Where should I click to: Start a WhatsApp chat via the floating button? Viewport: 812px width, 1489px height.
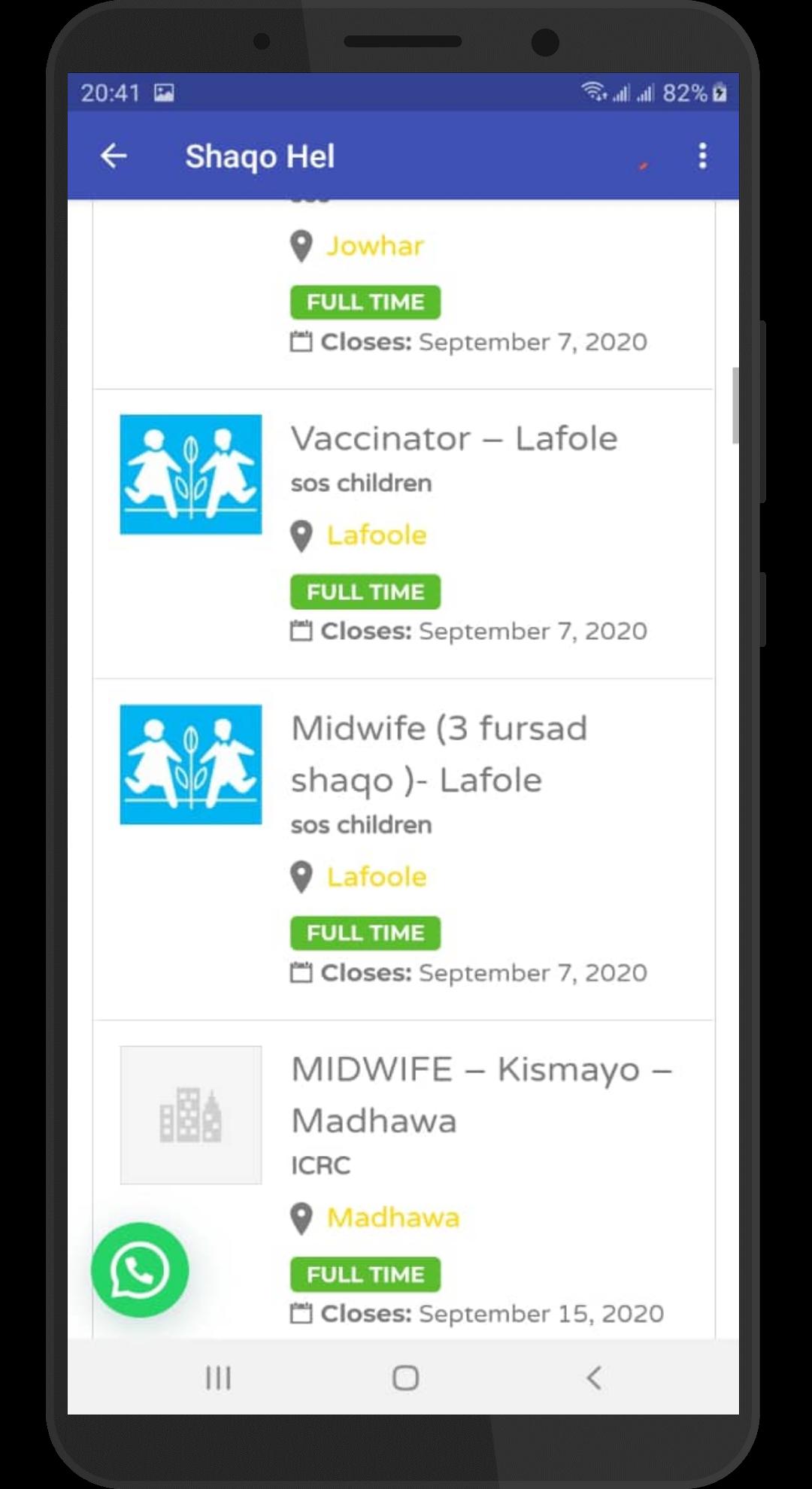click(140, 1270)
